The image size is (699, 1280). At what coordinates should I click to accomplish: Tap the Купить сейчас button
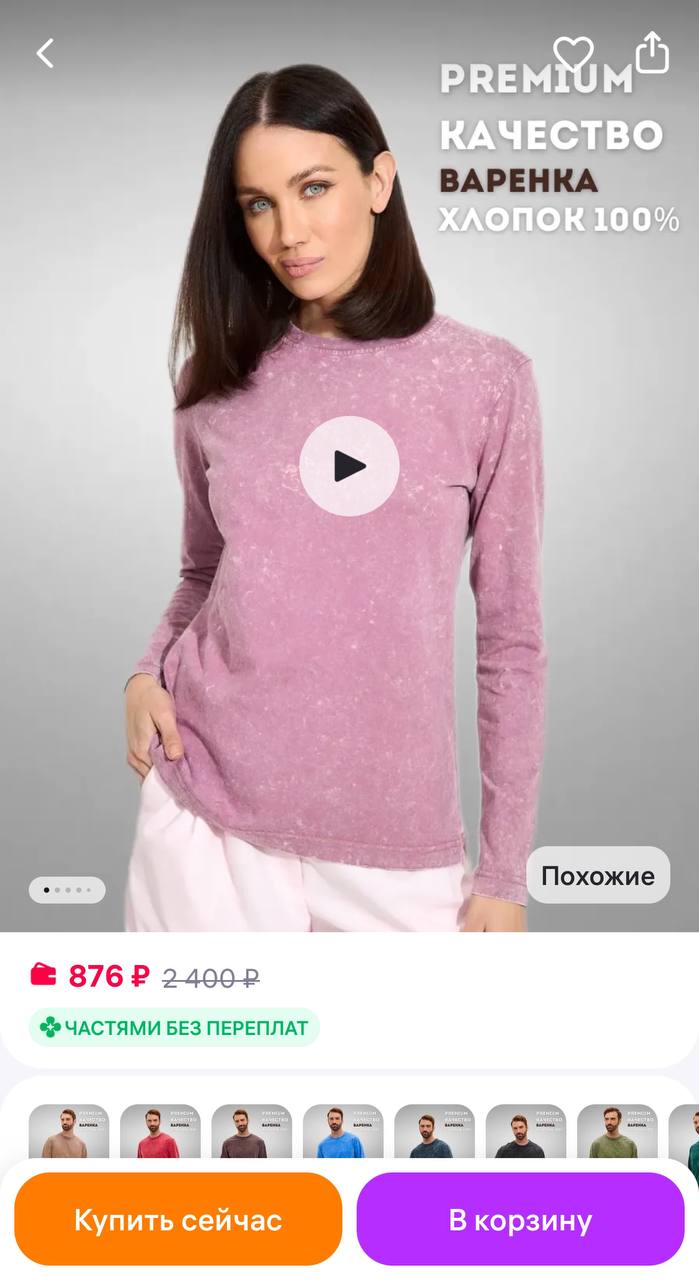178,1220
